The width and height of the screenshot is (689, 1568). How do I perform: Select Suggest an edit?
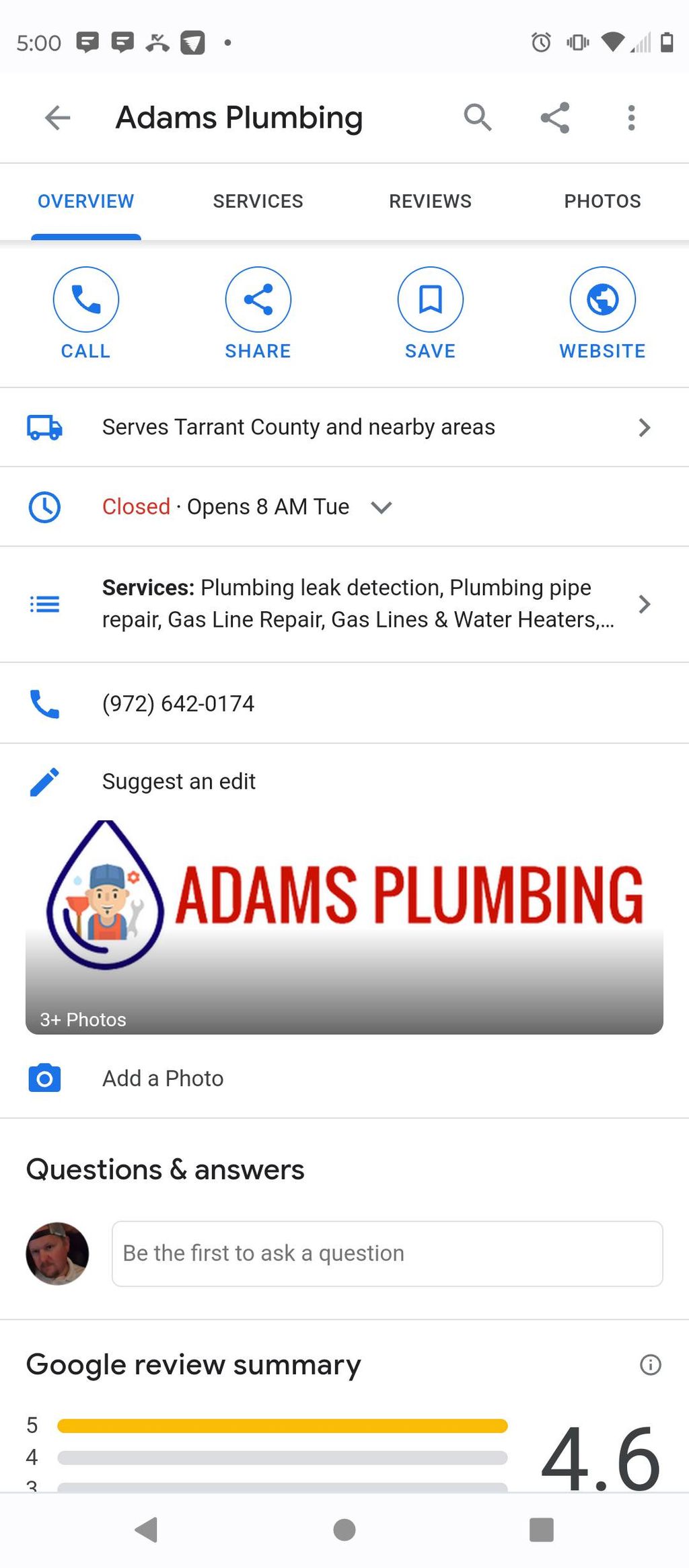179,781
